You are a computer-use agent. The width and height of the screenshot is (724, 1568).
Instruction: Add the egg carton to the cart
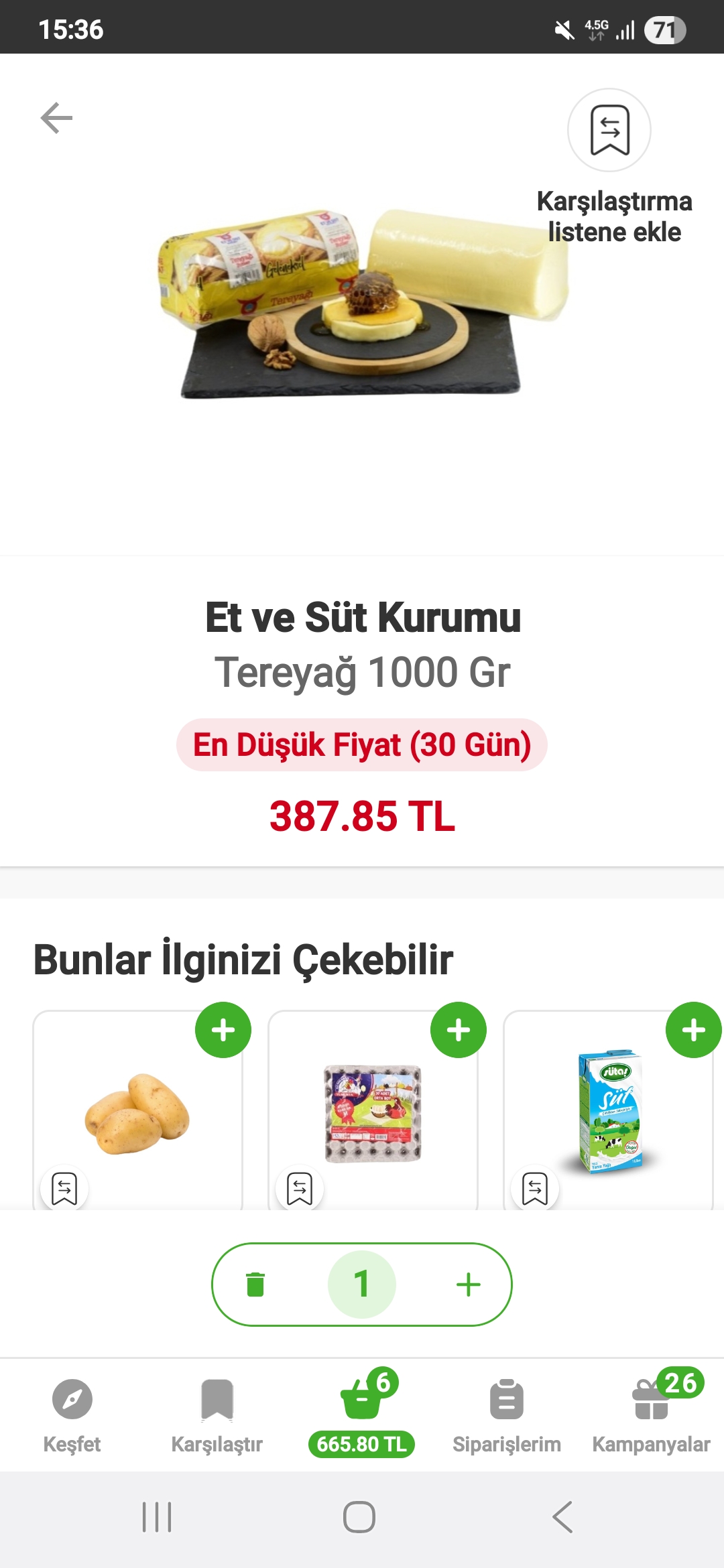click(459, 1030)
